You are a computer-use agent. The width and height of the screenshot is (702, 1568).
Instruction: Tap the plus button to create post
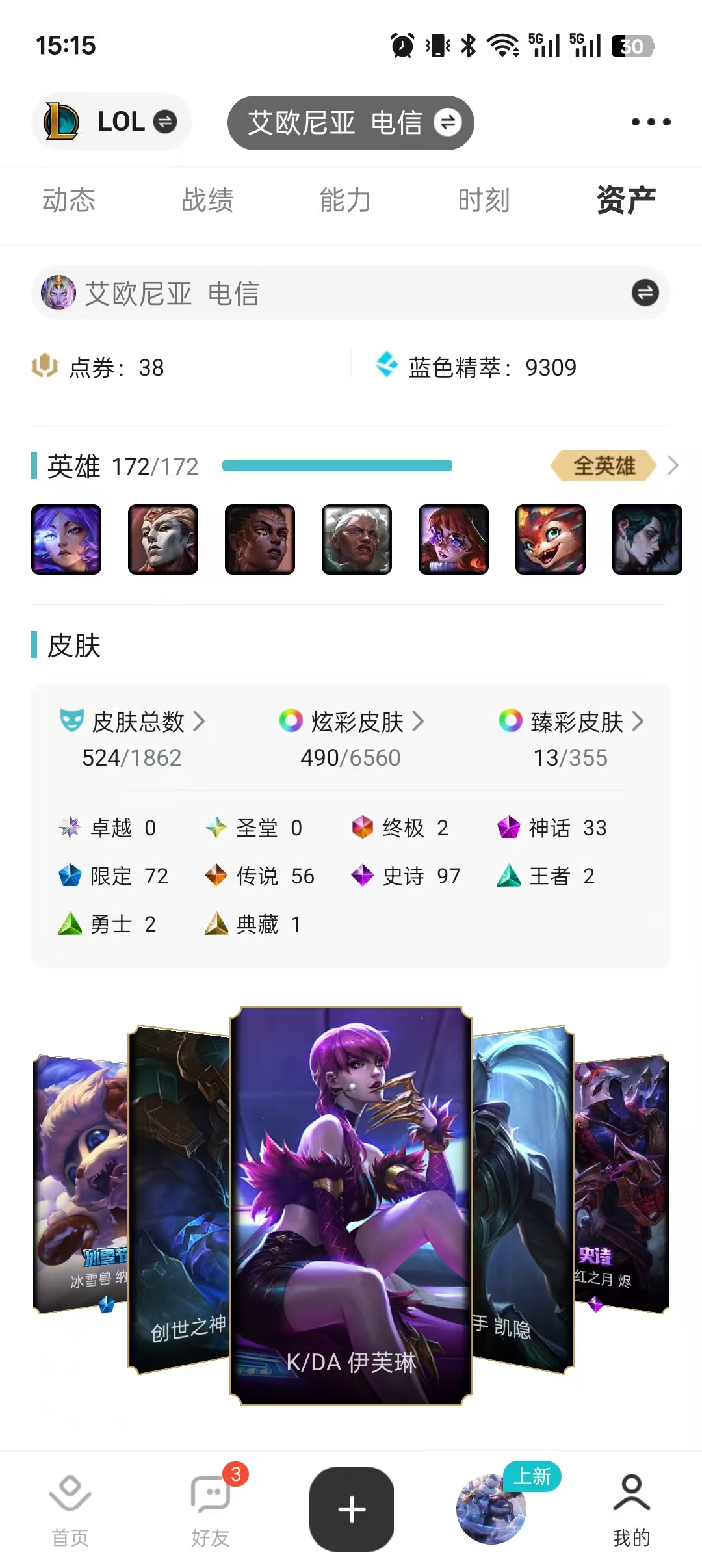coord(351,1509)
